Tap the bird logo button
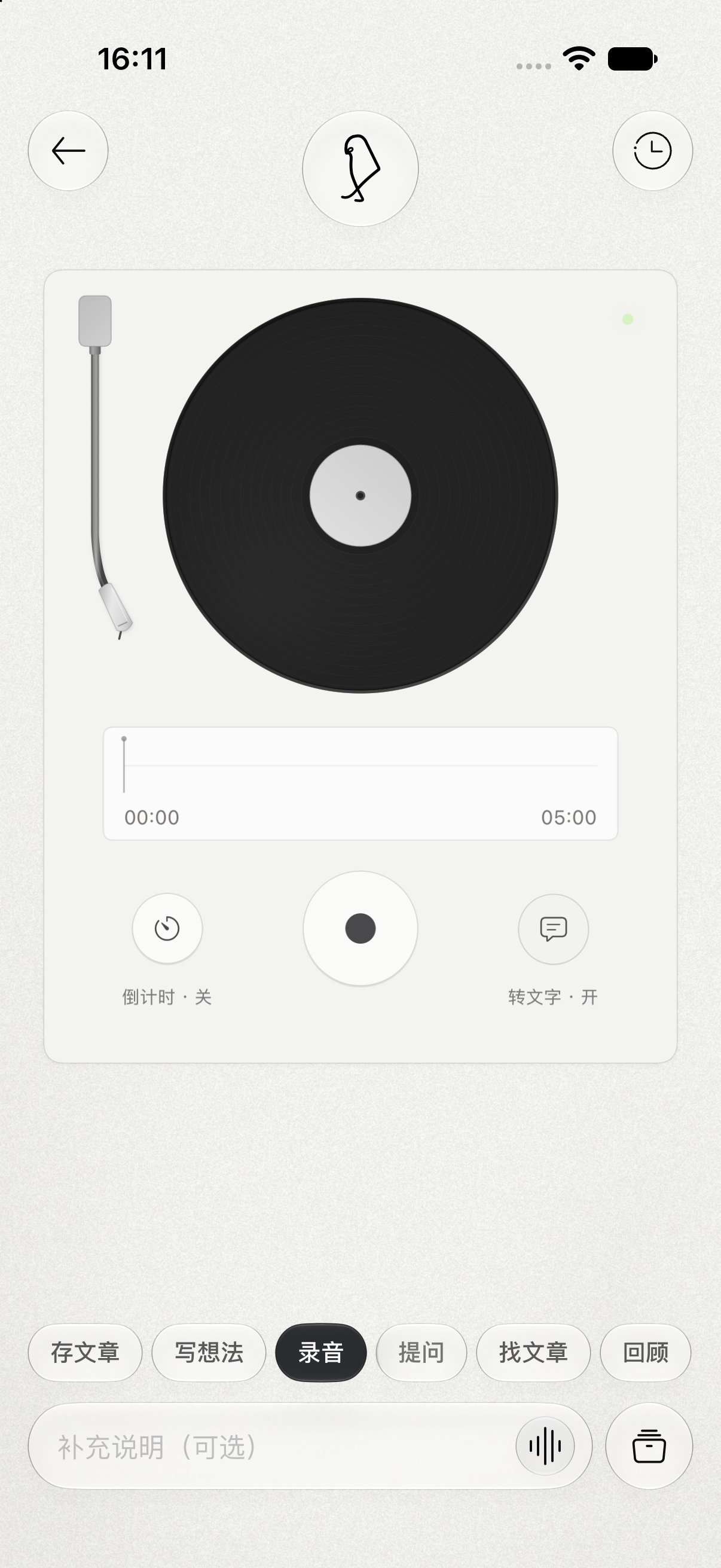The width and height of the screenshot is (721, 1568). (360, 169)
